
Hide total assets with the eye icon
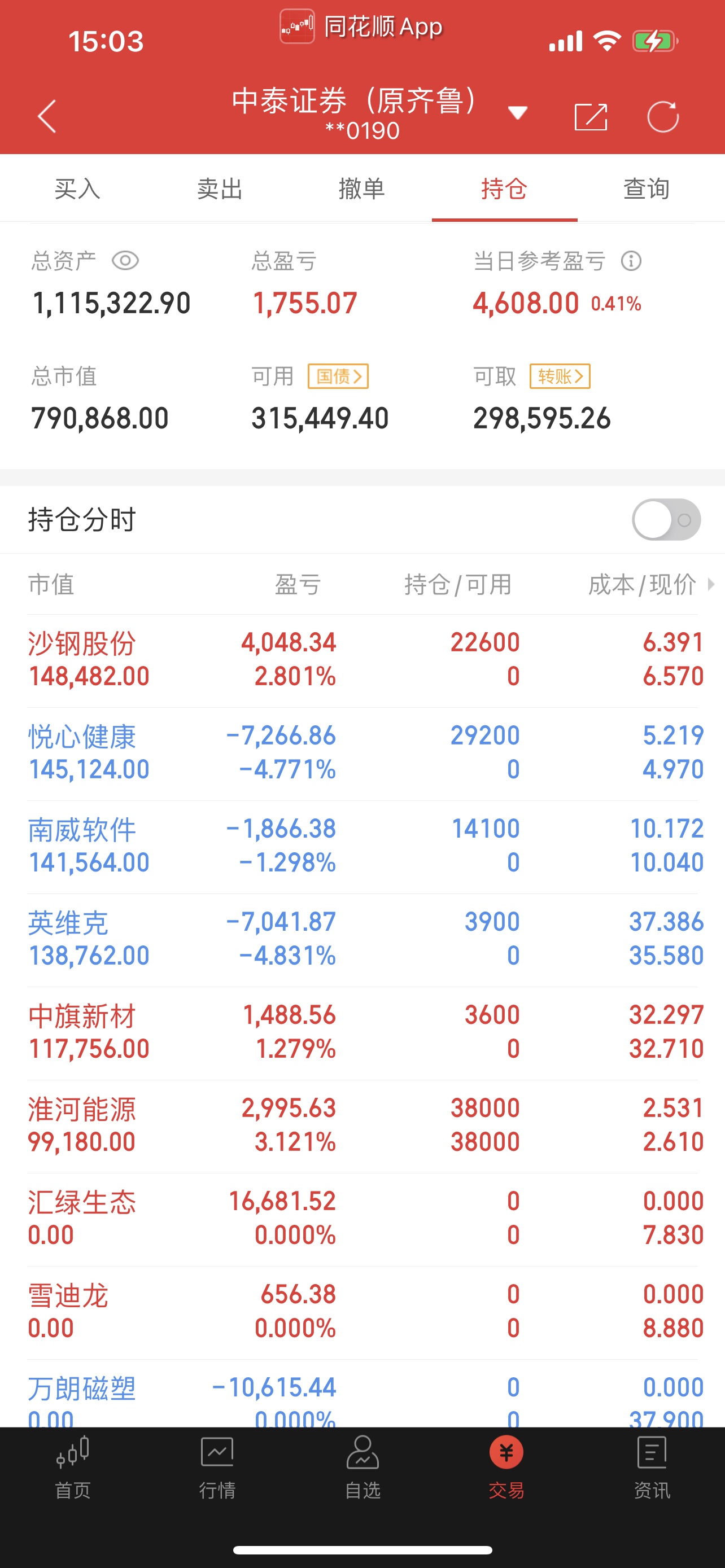tap(125, 261)
